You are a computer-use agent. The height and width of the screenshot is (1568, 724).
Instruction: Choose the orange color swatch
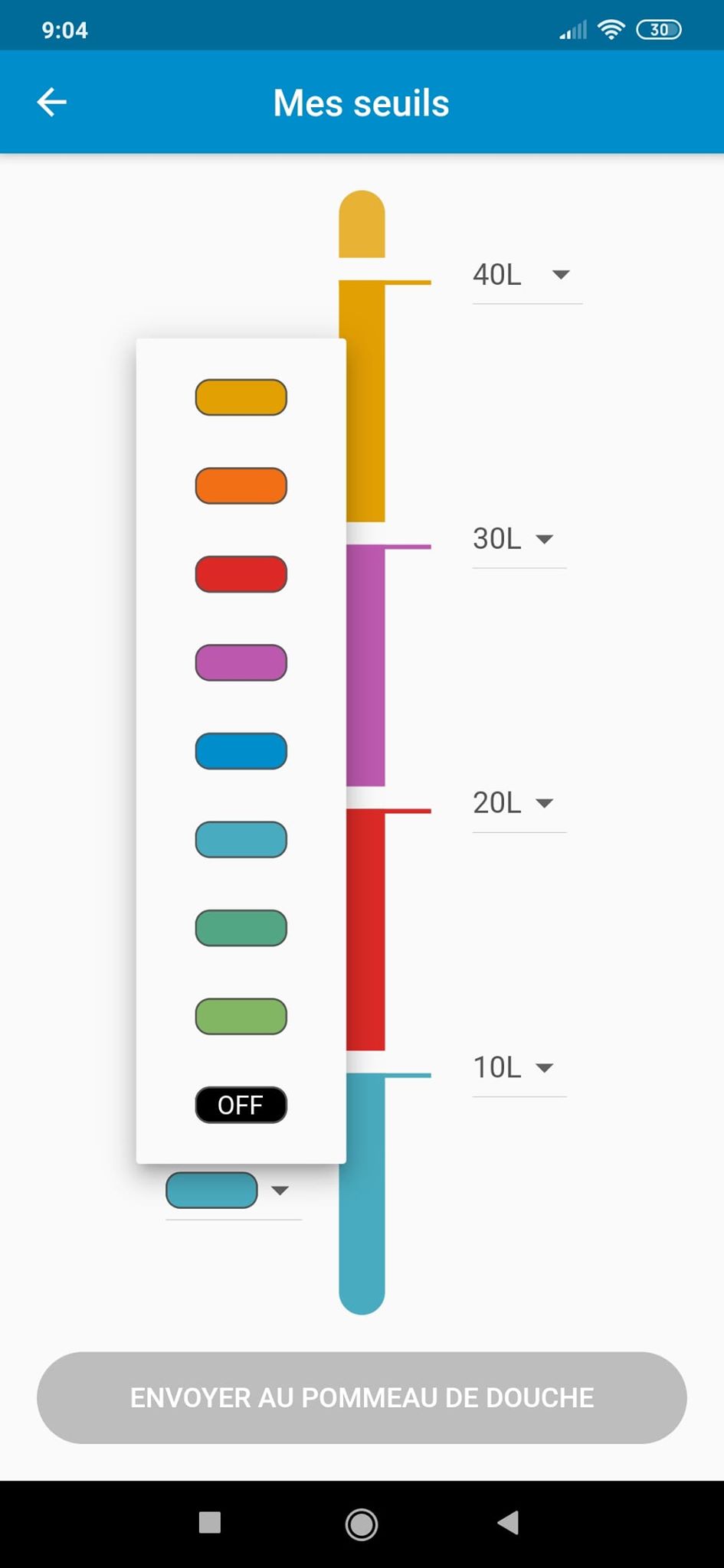tap(241, 485)
